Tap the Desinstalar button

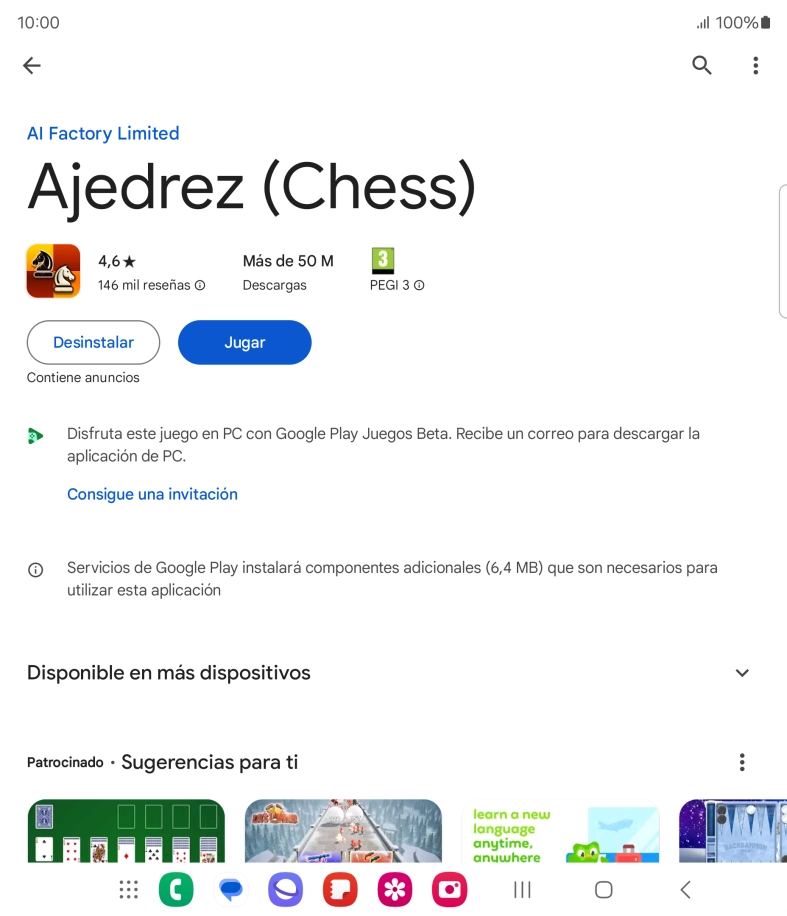click(93, 342)
